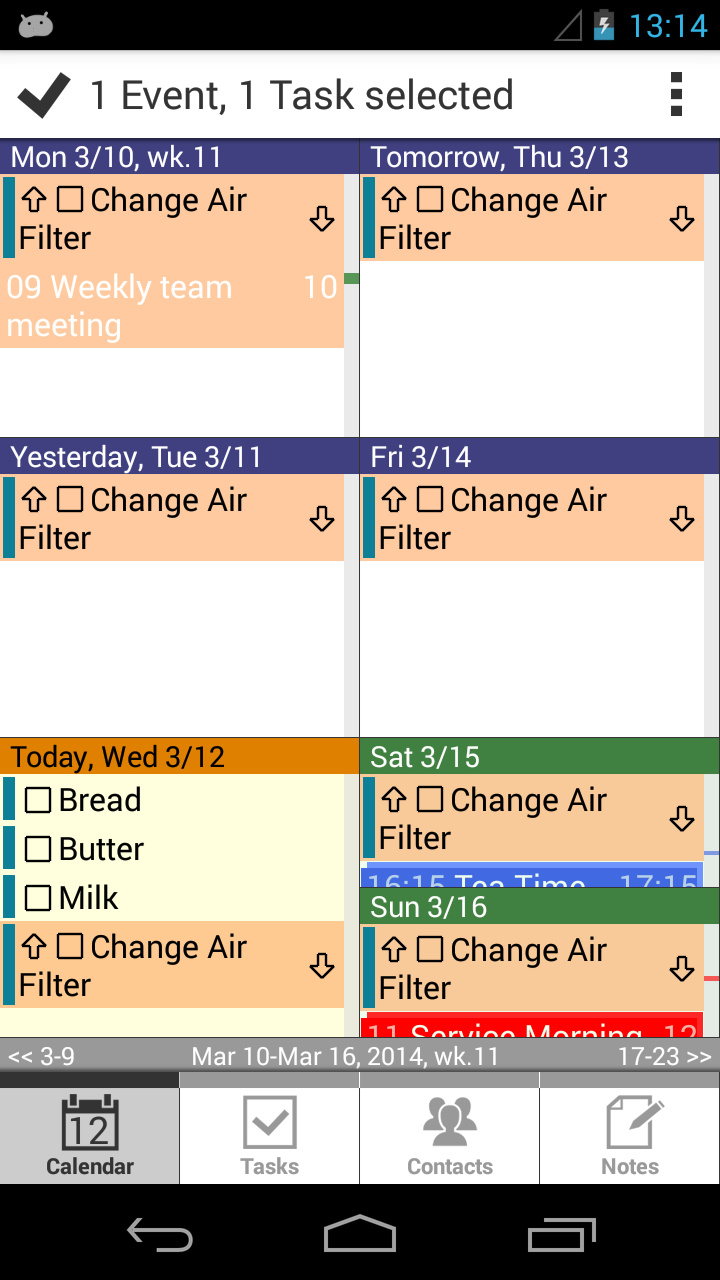720x1280 pixels.
Task: Switch to the Contacts tab
Action: tap(450, 1136)
